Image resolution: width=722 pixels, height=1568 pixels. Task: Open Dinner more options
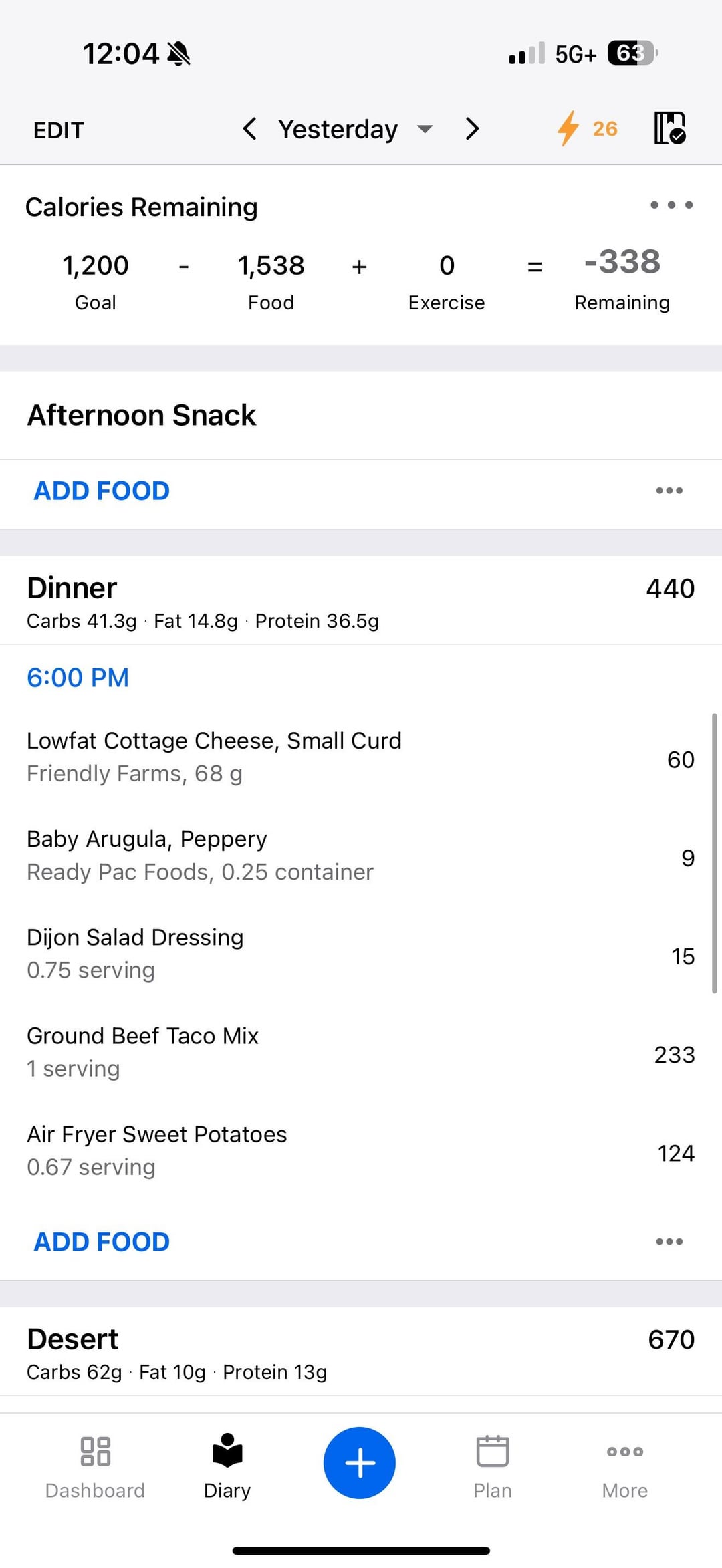click(x=669, y=1242)
